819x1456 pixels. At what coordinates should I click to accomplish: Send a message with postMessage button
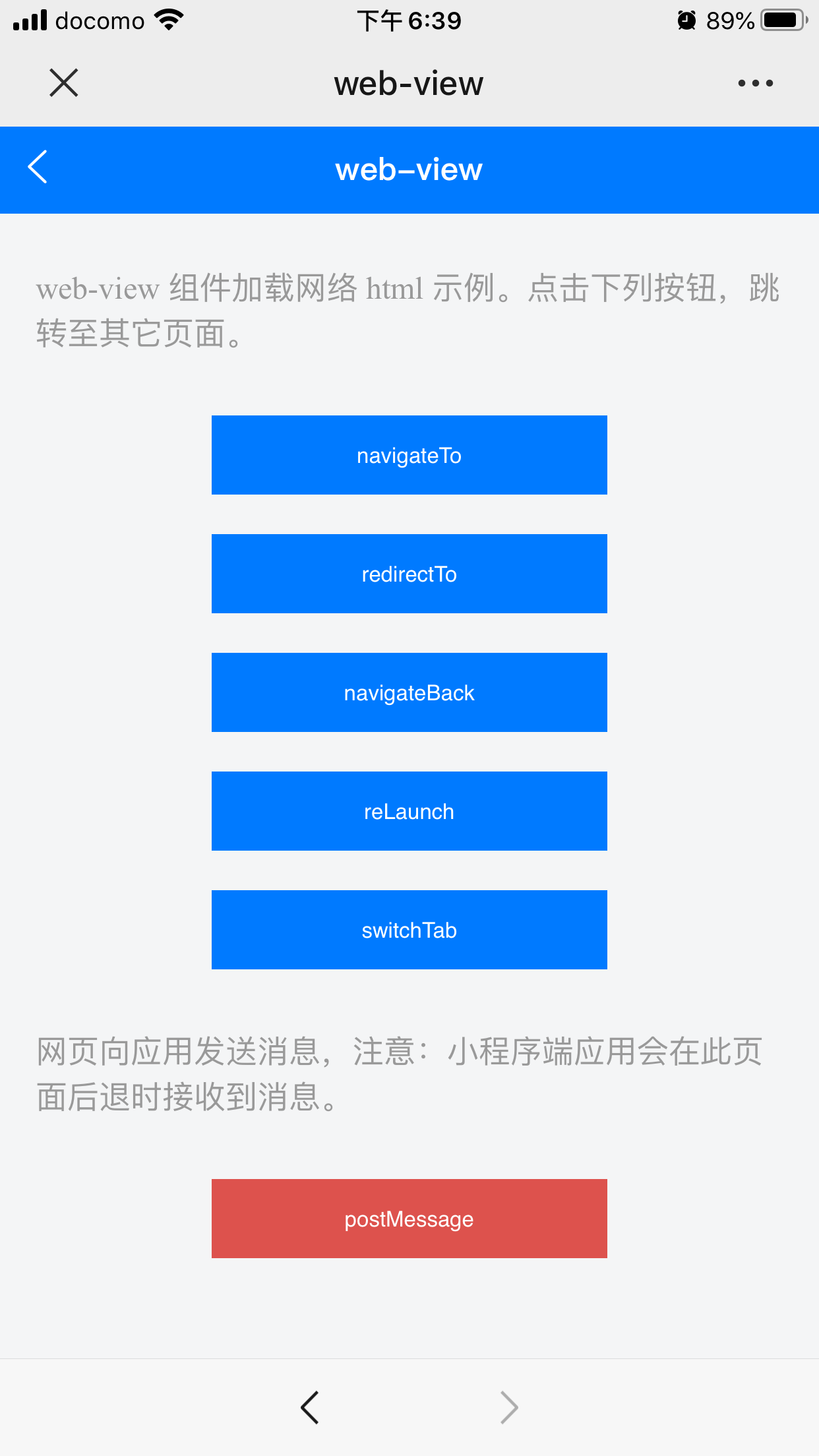point(409,1219)
